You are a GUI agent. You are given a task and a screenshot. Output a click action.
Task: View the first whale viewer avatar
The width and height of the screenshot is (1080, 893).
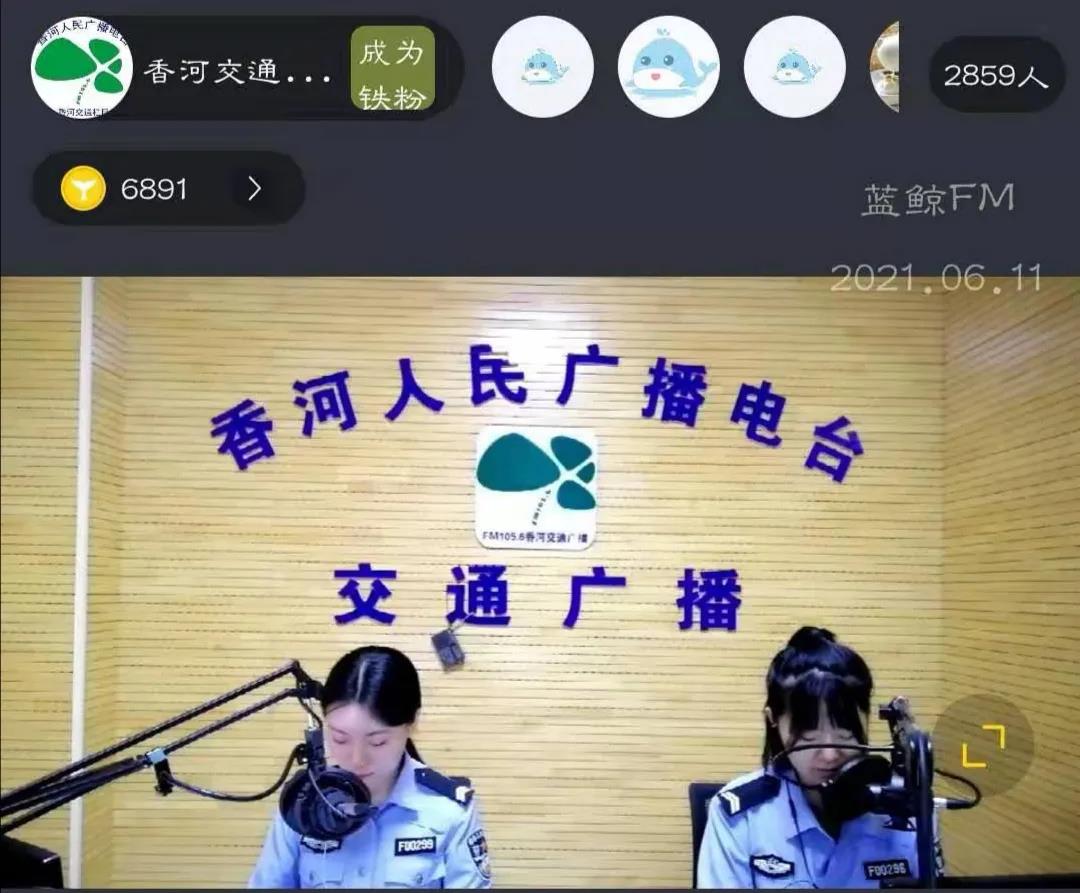(x=543, y=67)
